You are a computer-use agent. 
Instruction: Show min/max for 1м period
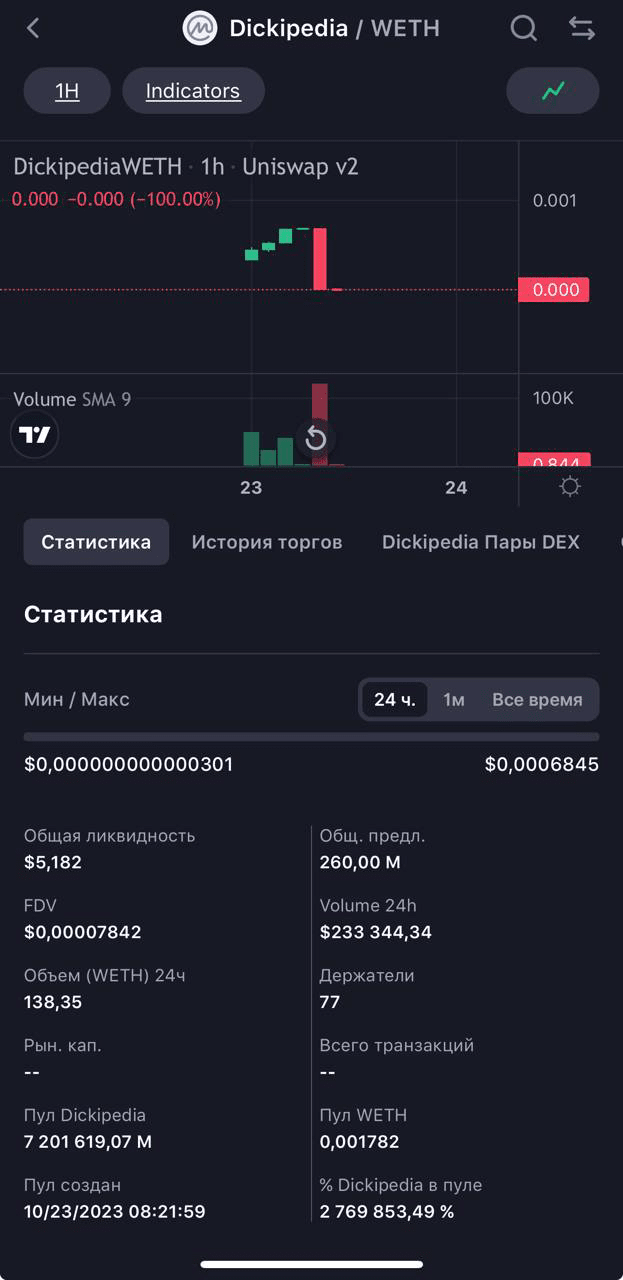(x=454, y=700)
